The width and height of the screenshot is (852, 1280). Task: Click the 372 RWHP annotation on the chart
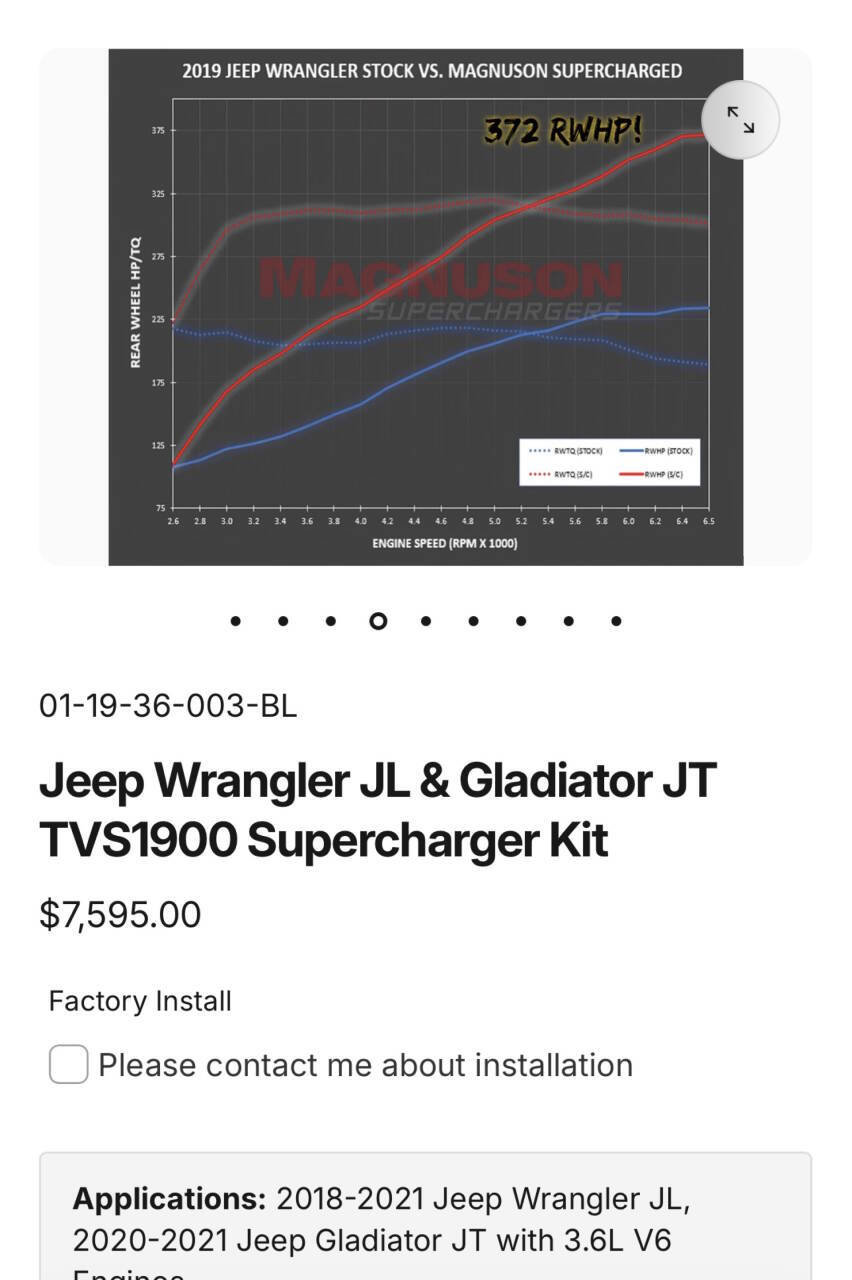(x=563, y=129)
